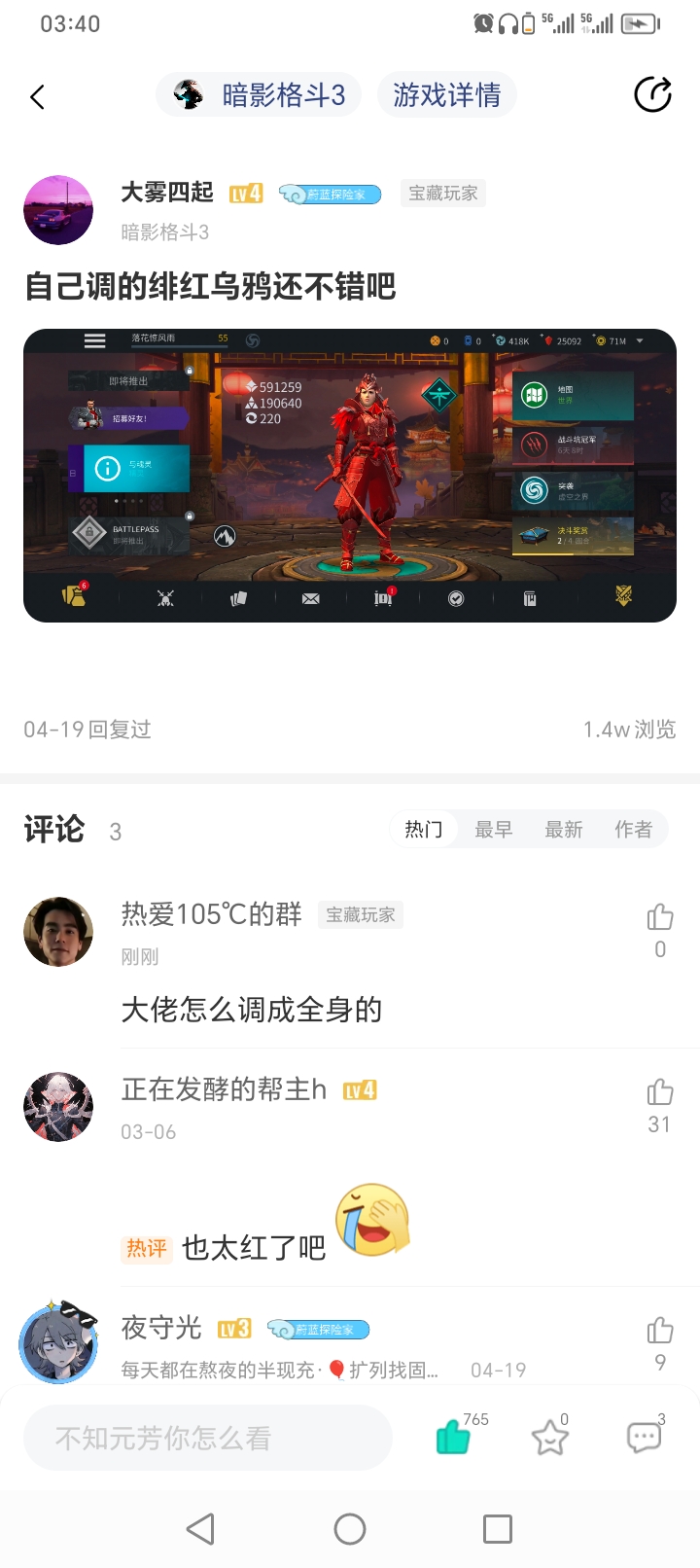Like the post with the thumbs-up showing 765
The height and width of the screenshot is (1568, 700).
tap(453, 1437)
